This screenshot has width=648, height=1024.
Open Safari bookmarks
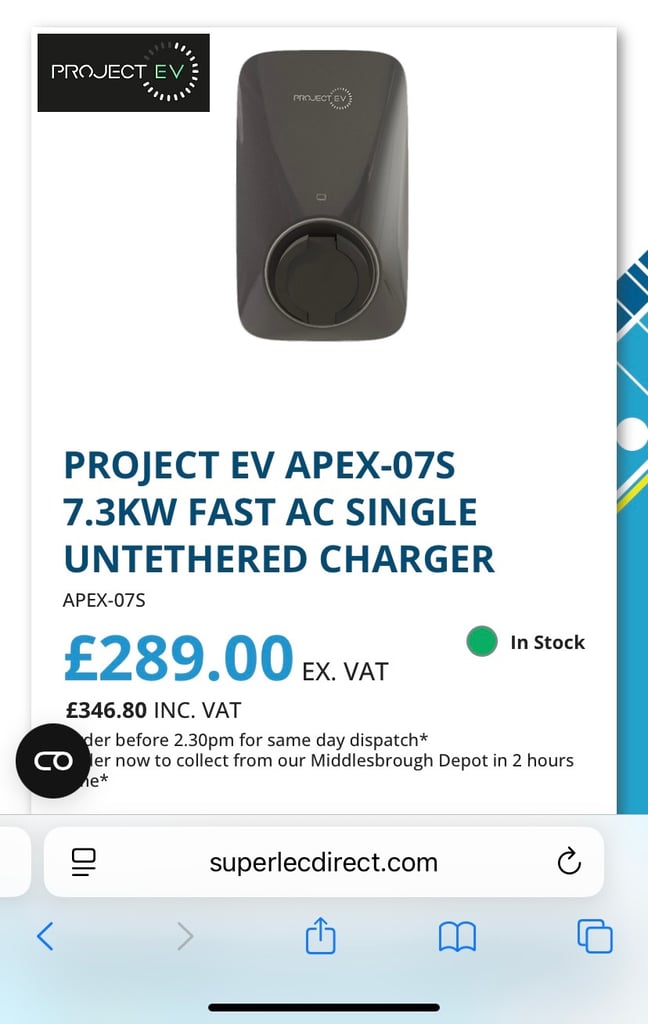tap(457, 937)
